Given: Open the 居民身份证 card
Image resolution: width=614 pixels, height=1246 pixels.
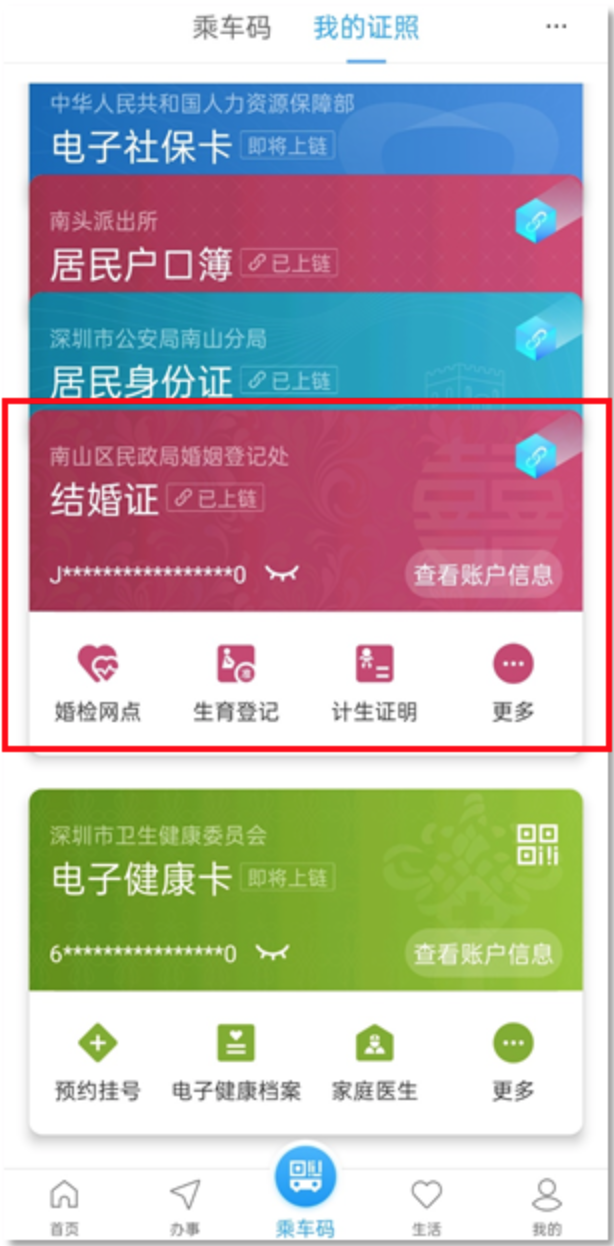Looking at the screenshot, I should click(x=140, y=380).
